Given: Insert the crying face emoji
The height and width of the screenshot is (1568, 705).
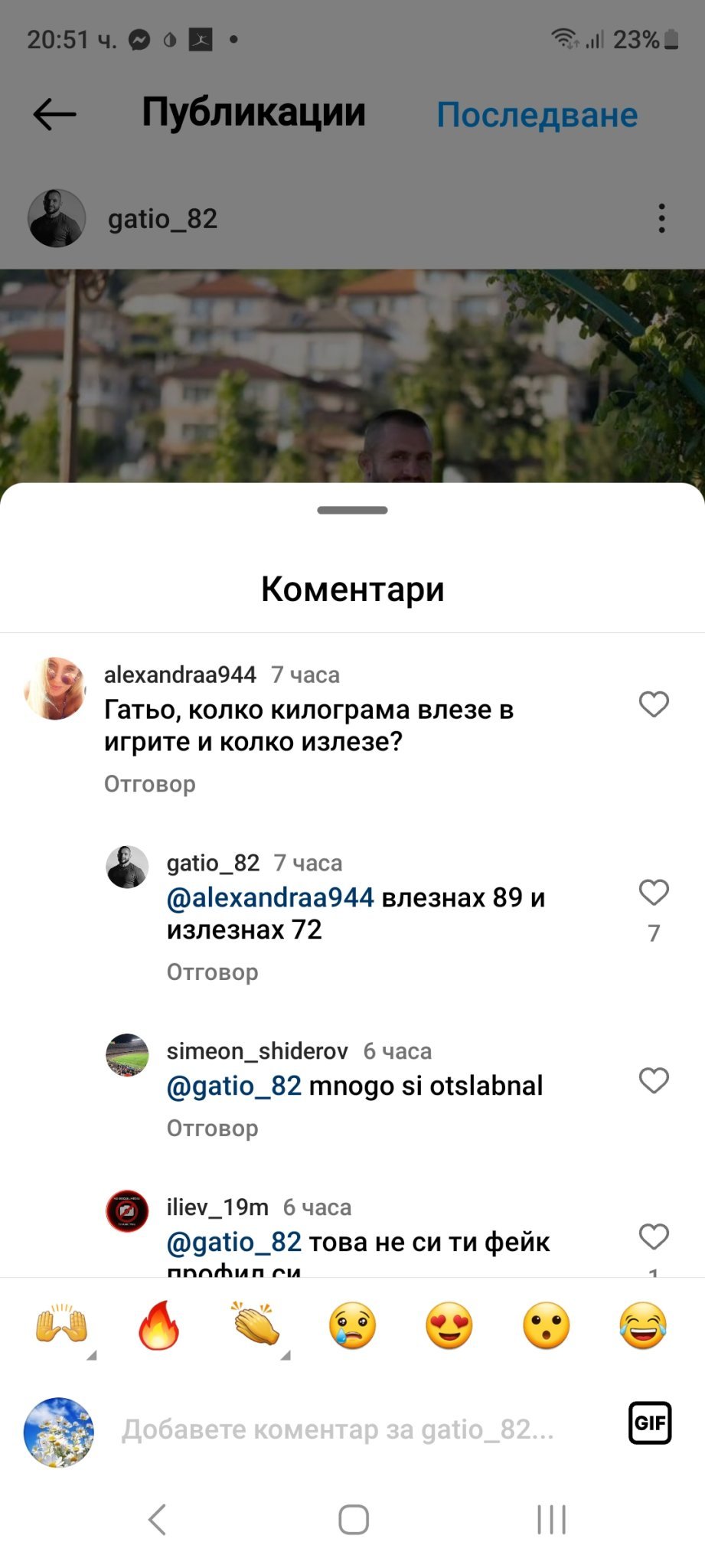Looking at the screenshot, I should (x=352, y=1326).
